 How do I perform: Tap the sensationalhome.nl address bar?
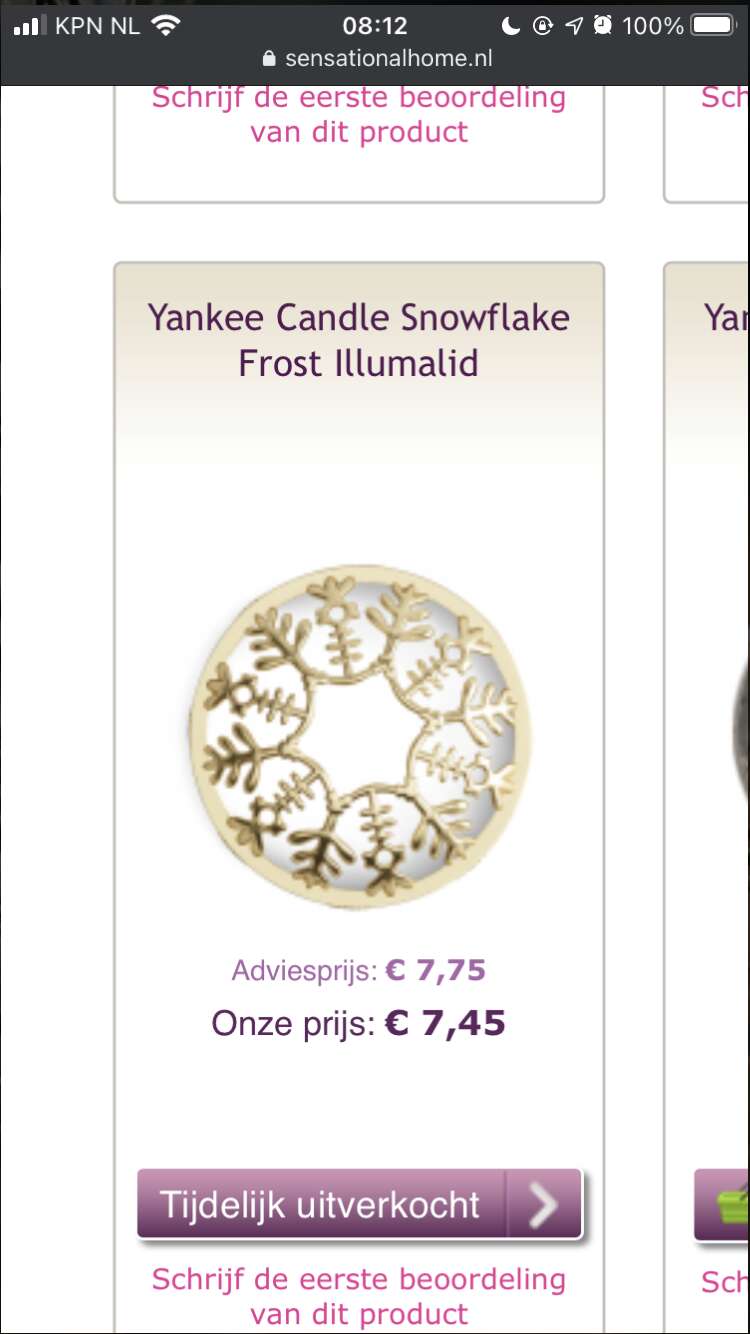376,58
